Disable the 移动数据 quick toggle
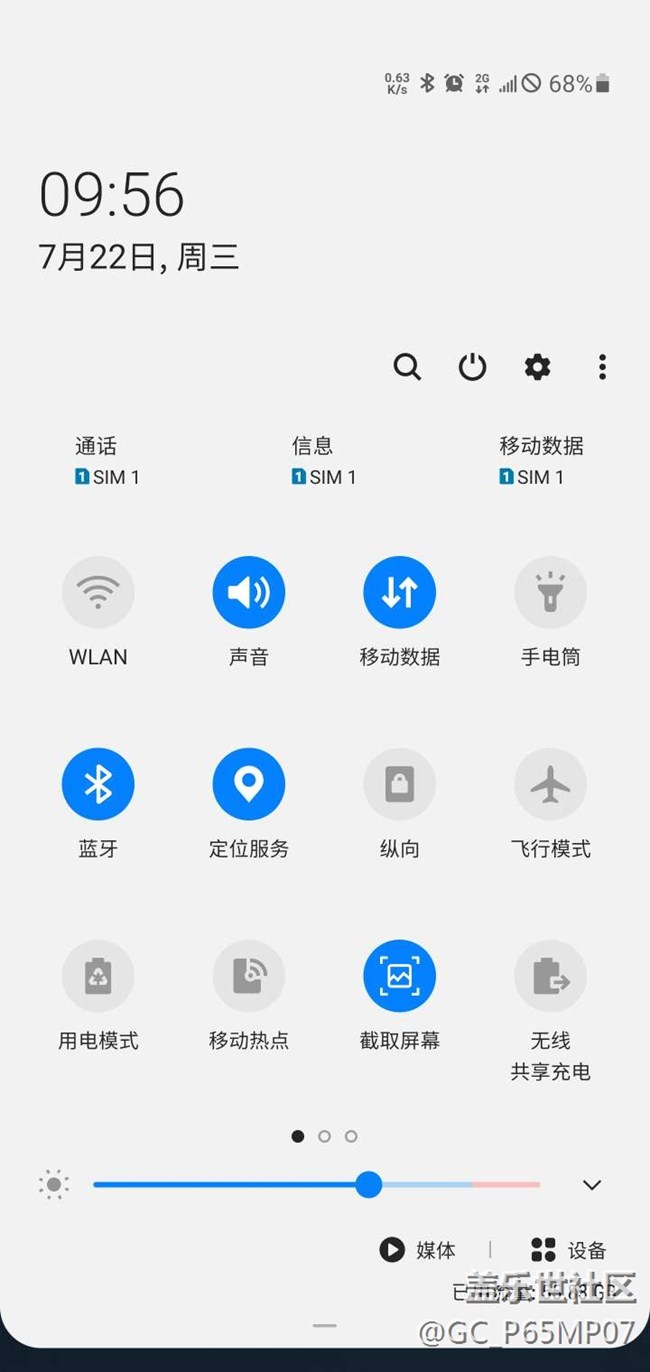 tap(399, 593)
